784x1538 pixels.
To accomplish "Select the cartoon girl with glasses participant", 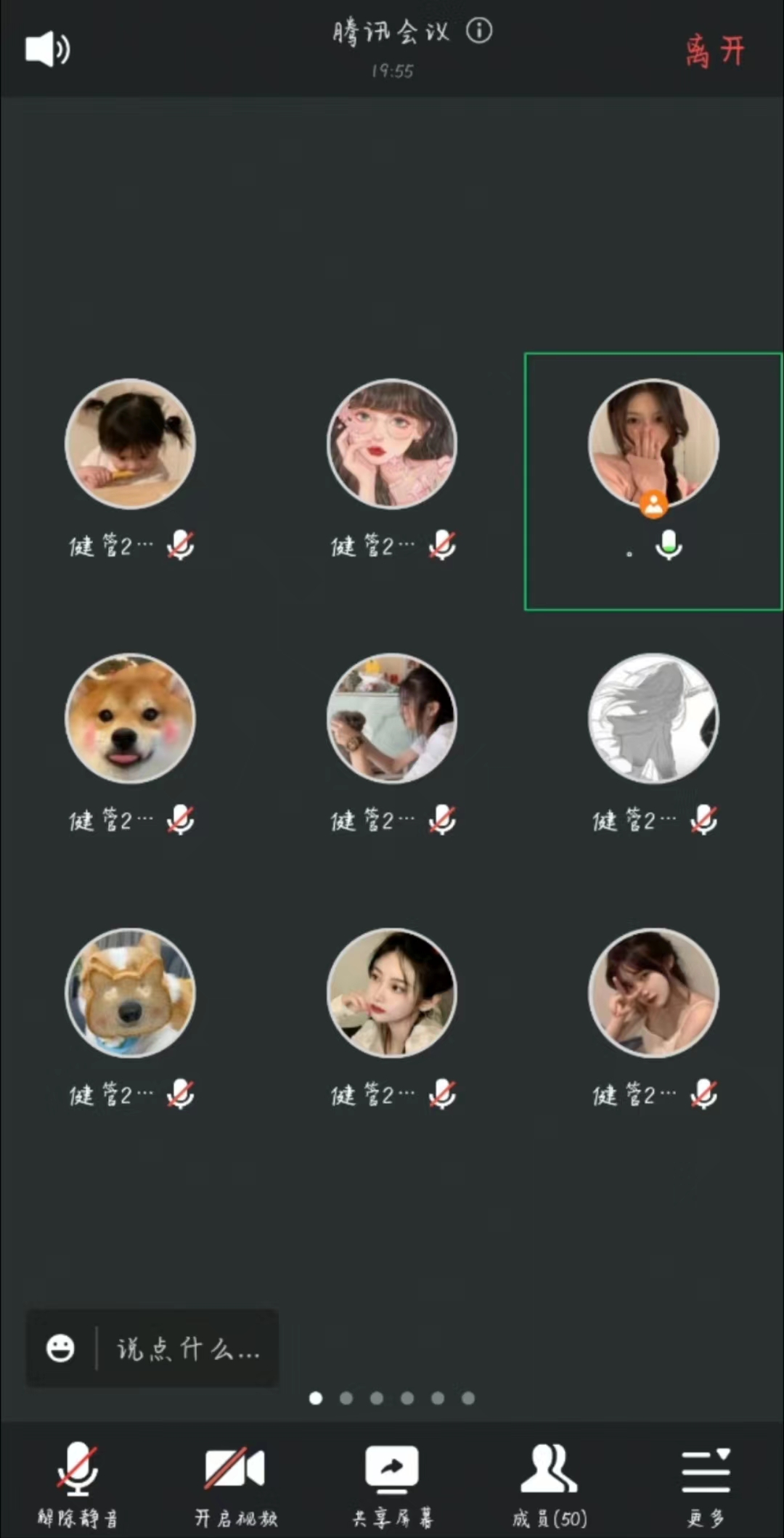I will [x=392, y=444].
